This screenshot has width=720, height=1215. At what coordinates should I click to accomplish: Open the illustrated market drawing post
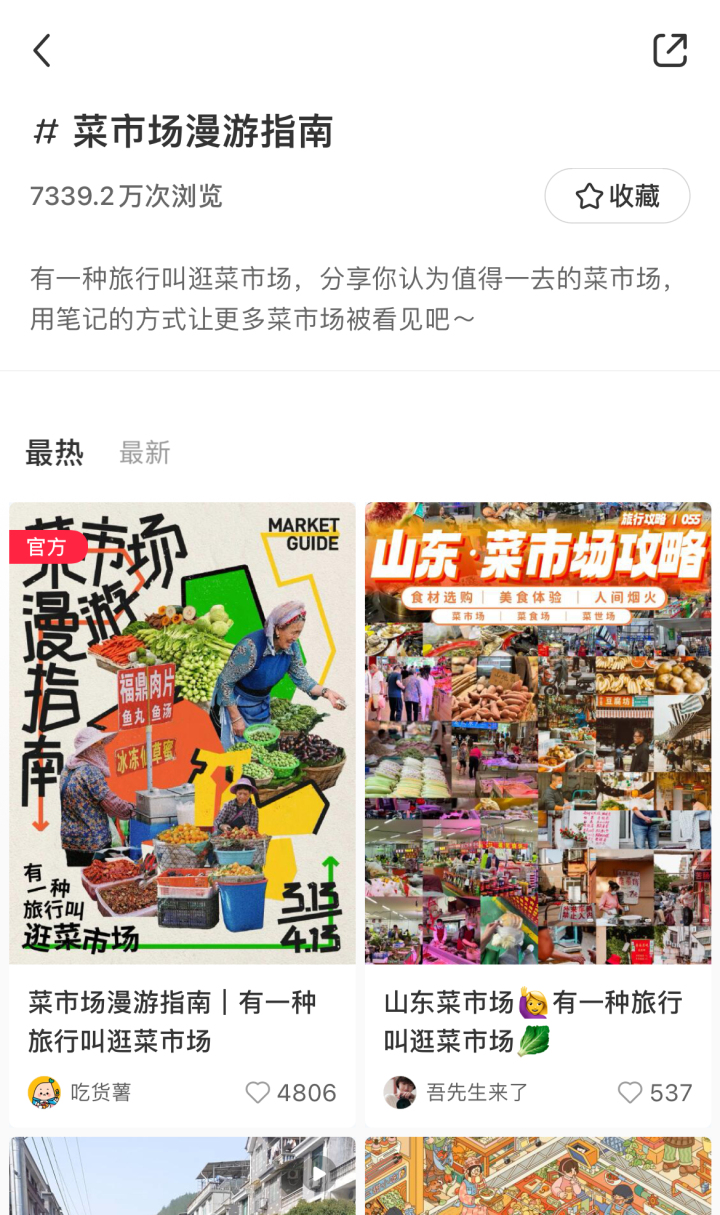(538, 1176)
